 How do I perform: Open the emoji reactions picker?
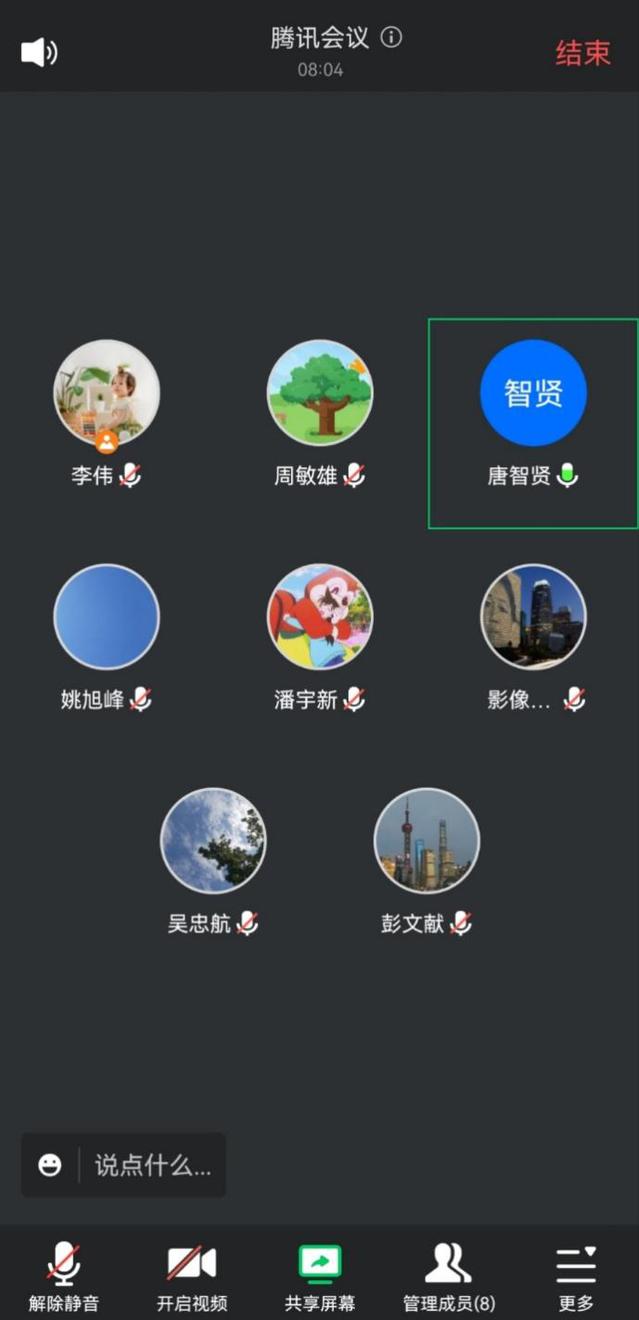coord(50,1165)
